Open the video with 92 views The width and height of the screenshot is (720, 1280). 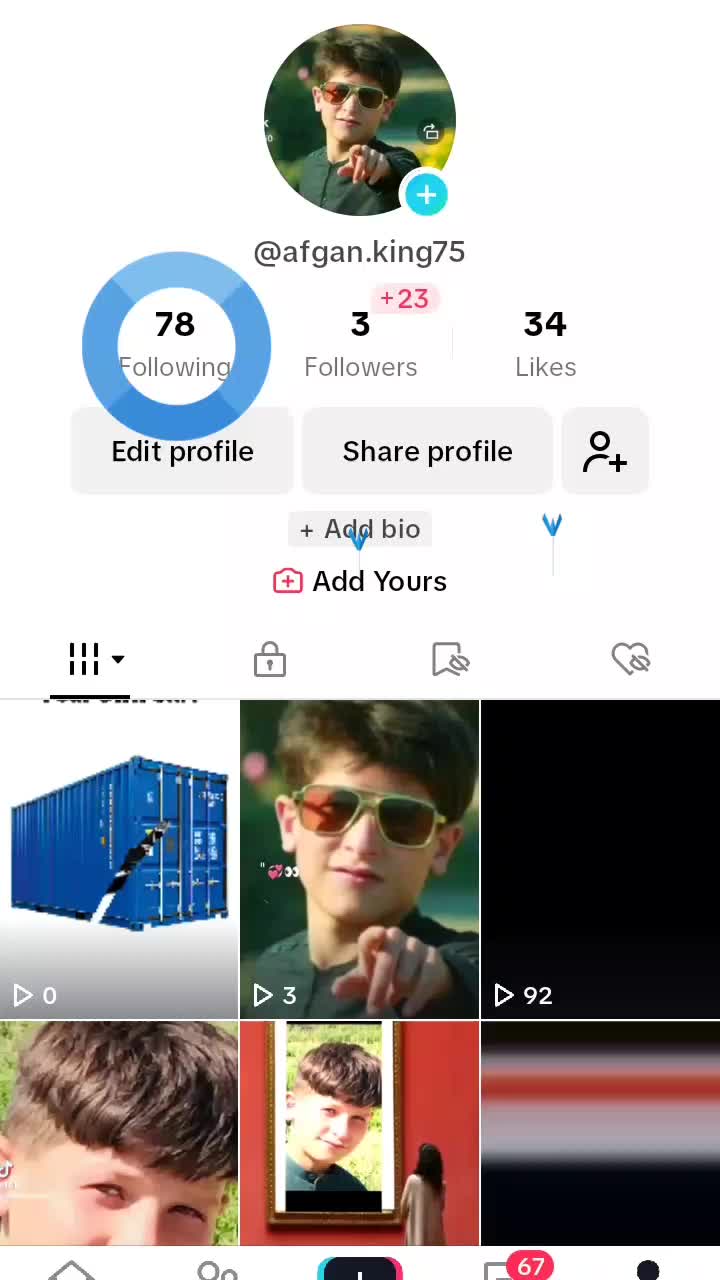[x=600, y=858]
